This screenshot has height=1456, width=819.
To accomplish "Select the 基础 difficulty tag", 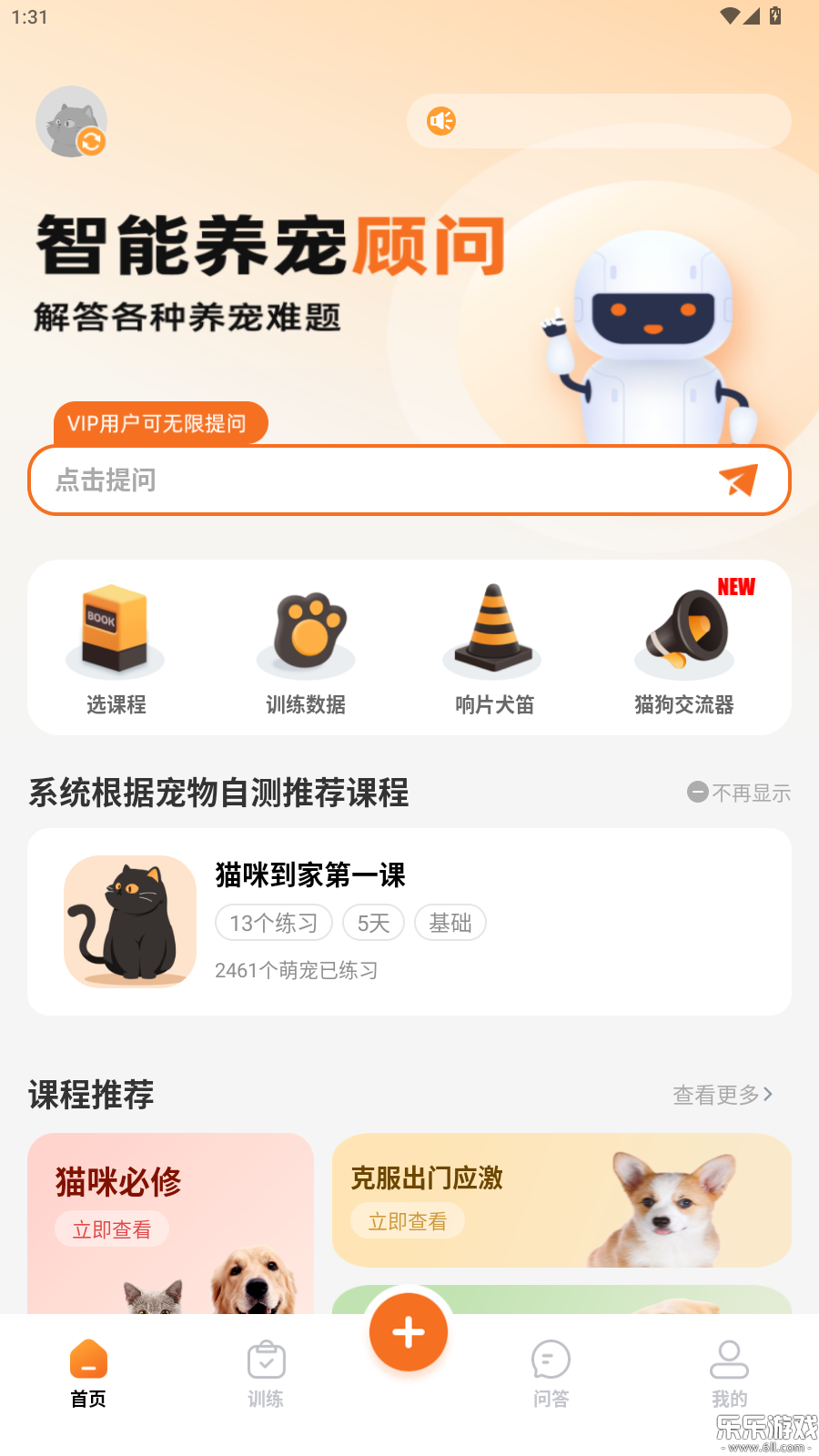I will coord(450,922).
